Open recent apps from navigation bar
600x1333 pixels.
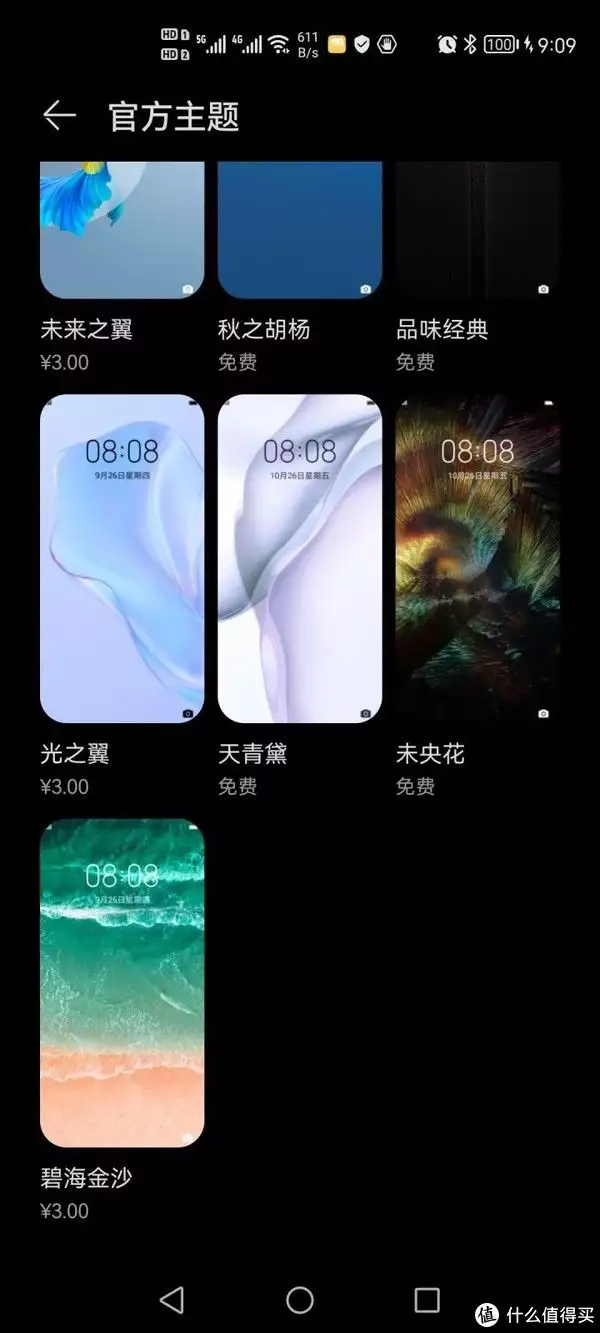coord(427,1299)
